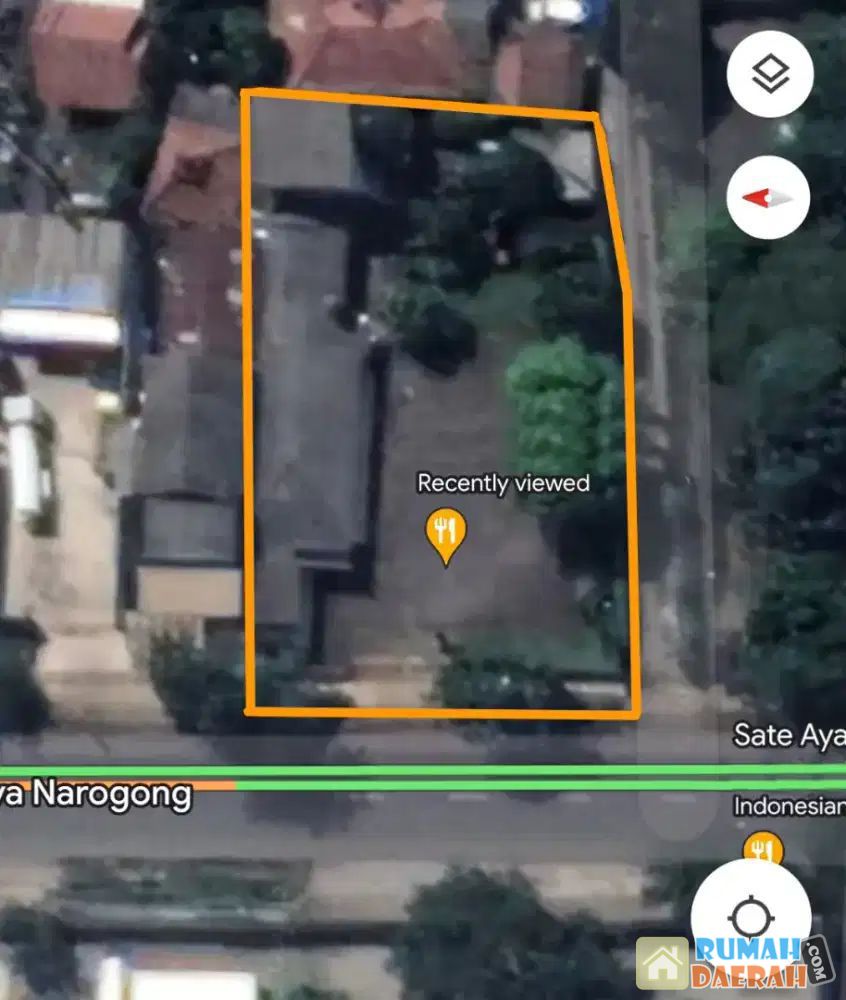The height and width of the screenshot is (1000, 846).
Task: Select the Recently viewed restaurant pin
Action: point(446,534)
